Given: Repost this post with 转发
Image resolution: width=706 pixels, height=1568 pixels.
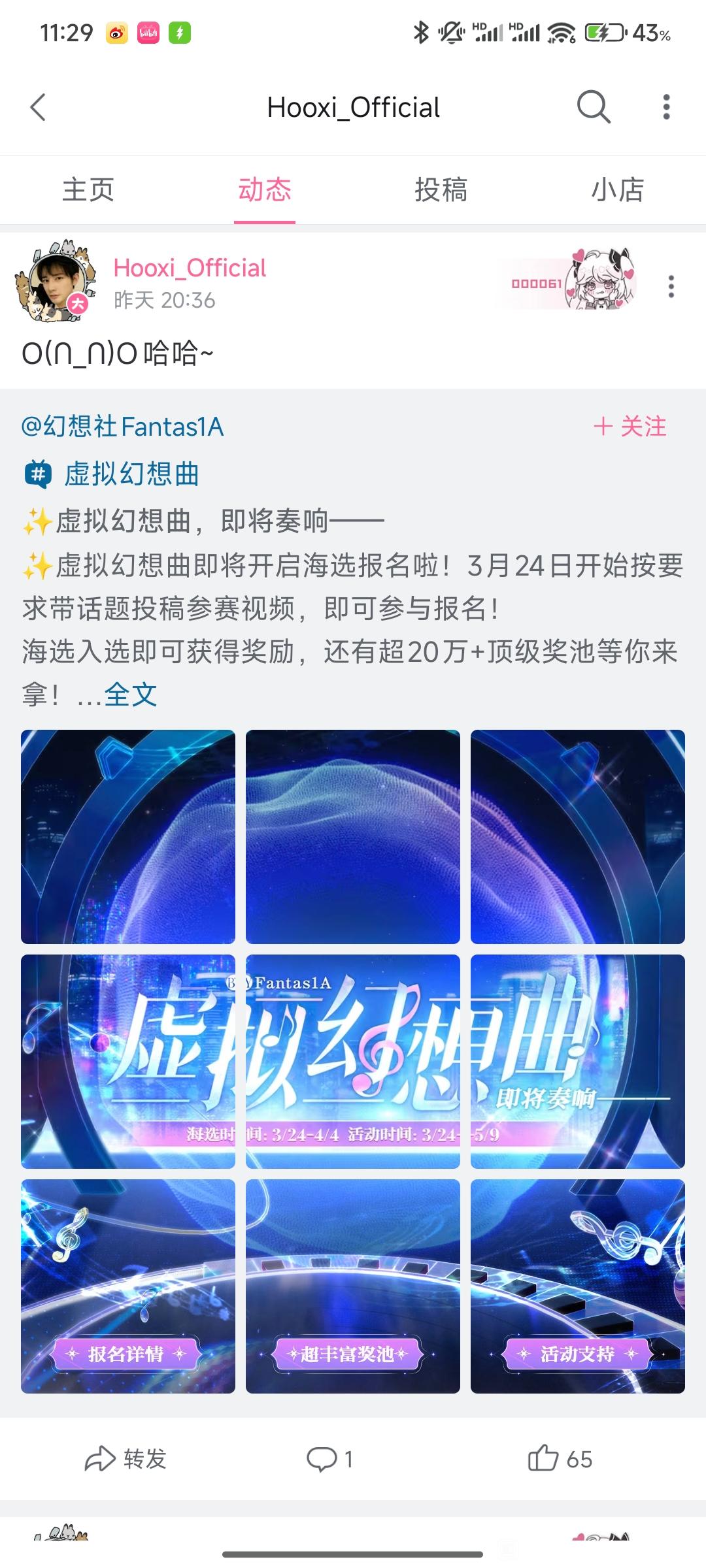Looking at the screenshot, I should click(x=126, y=1459).
